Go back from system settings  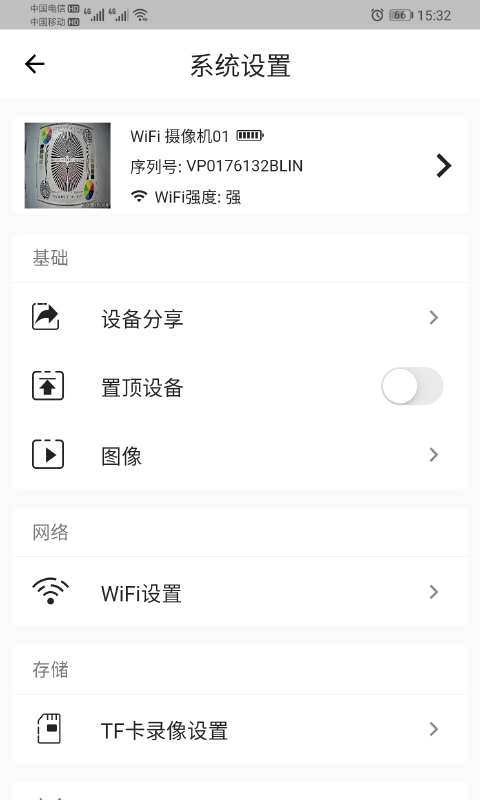[x=35, y=64]
